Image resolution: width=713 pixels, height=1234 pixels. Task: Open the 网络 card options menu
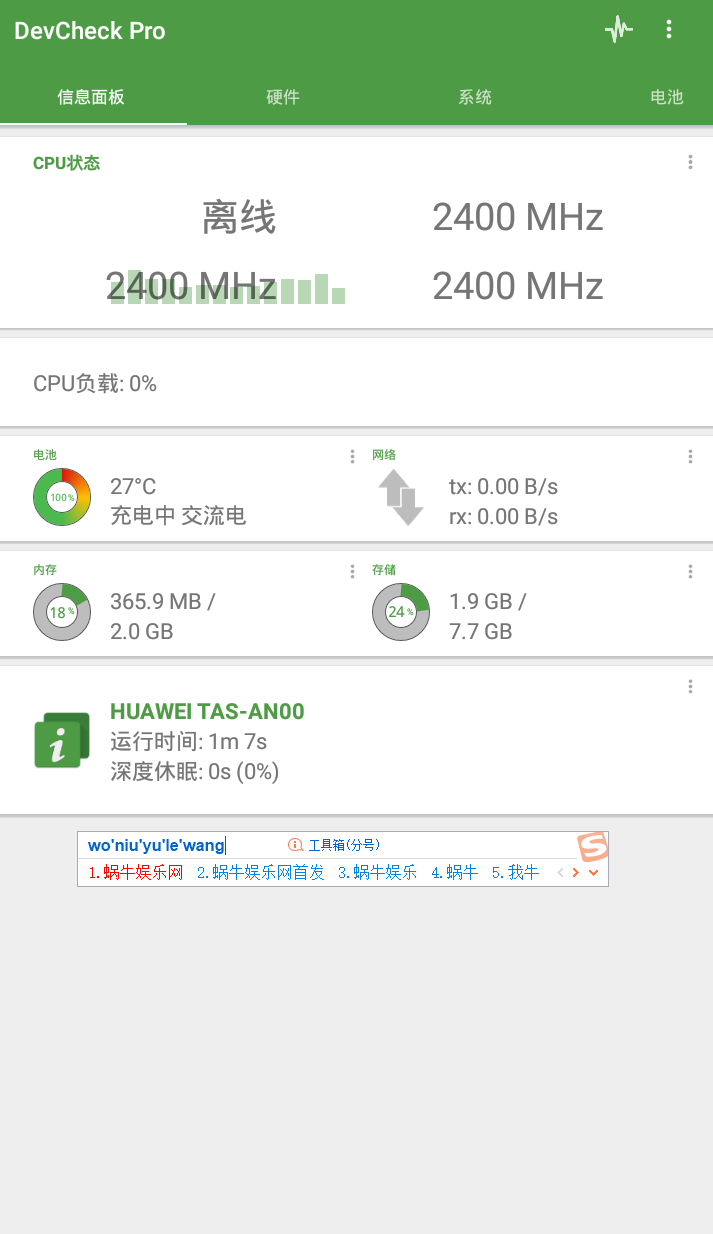pyautogui.click(x=690, y=456)
